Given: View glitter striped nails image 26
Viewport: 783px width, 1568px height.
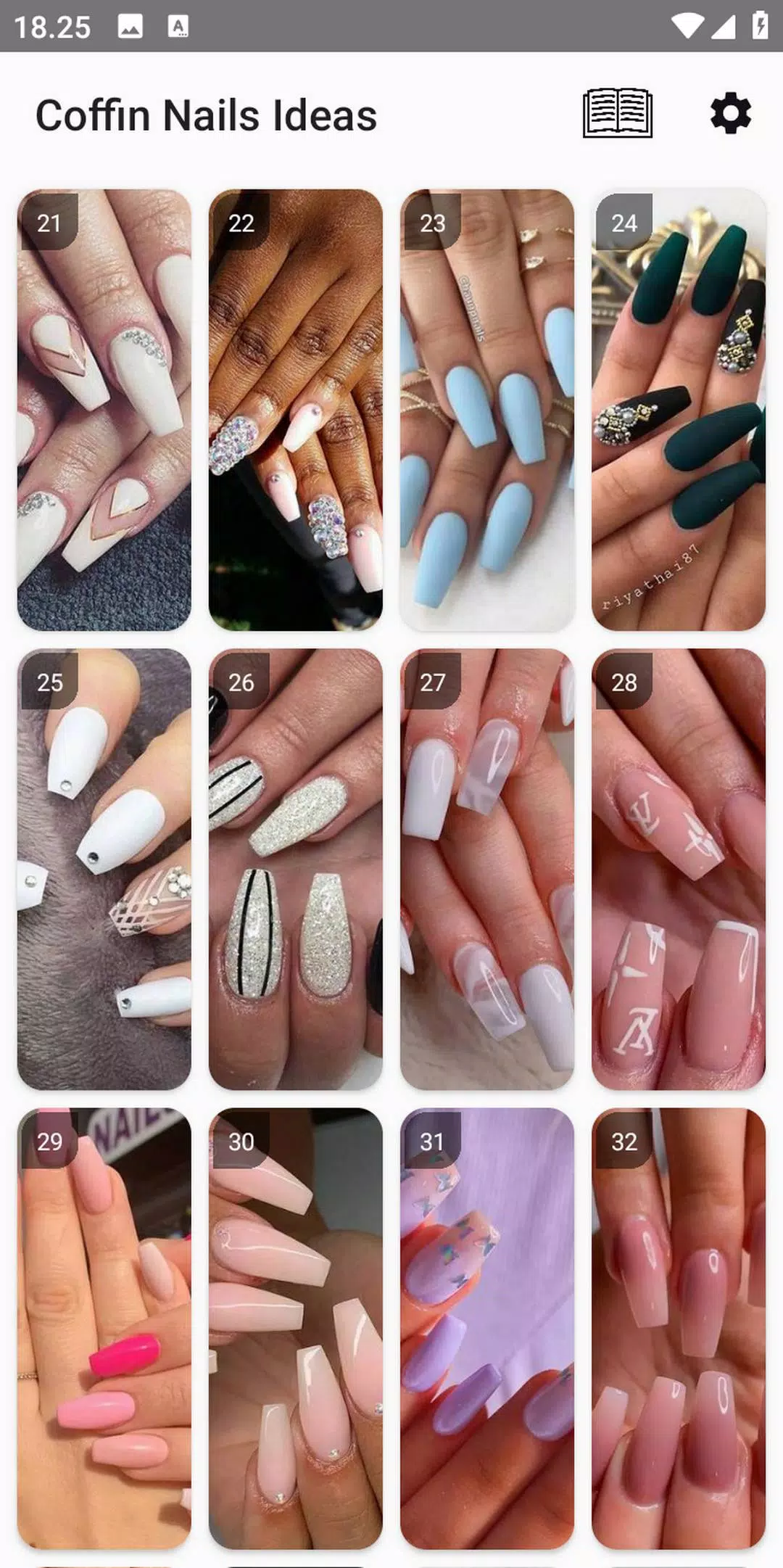Looking at the screenshot, I should pos(296,869).
